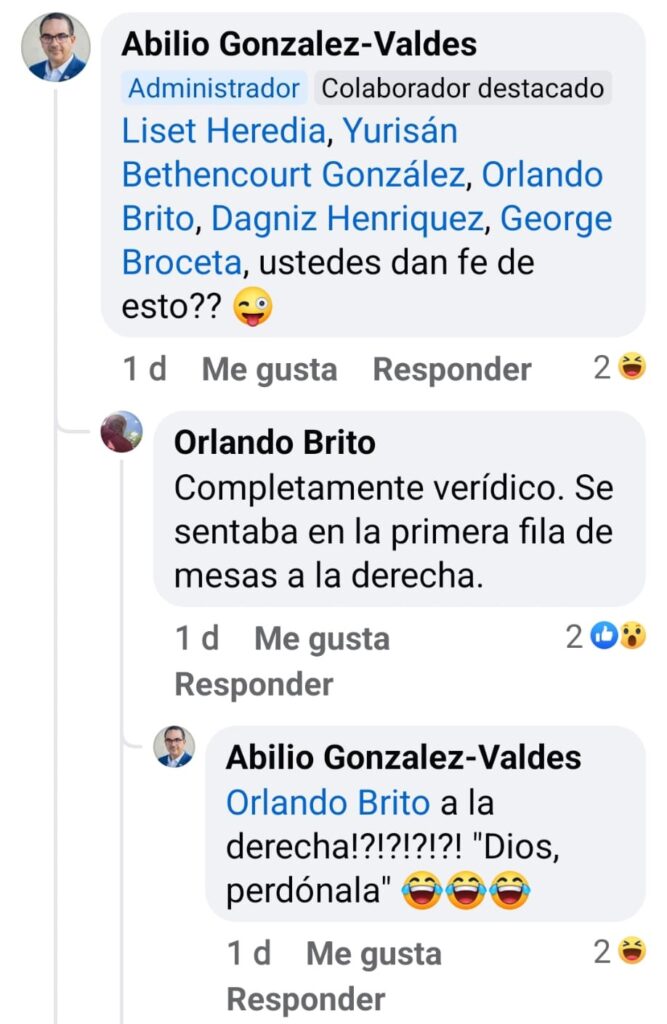Open Abilio Gonzalez-Valdes profile photo in top comment

(56, 47)
